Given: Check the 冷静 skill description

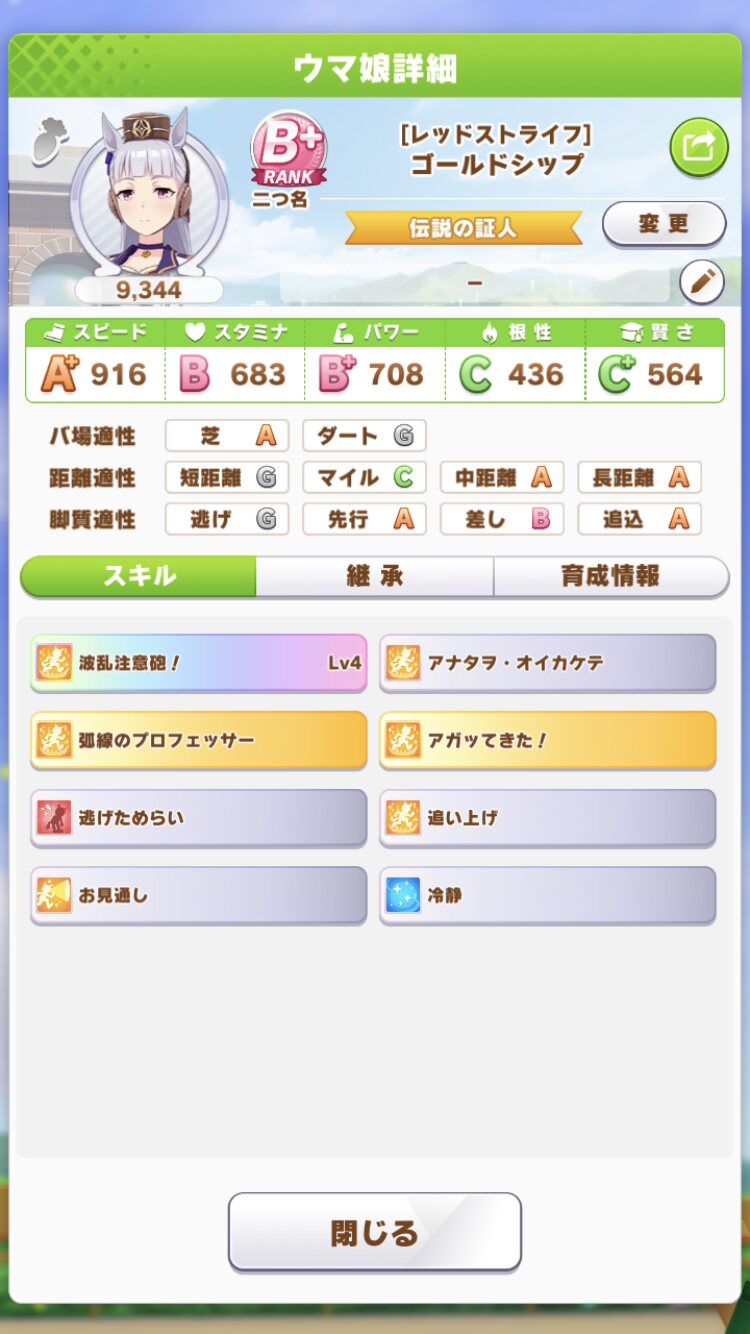Looking at the screenshot, I should 547,895.
